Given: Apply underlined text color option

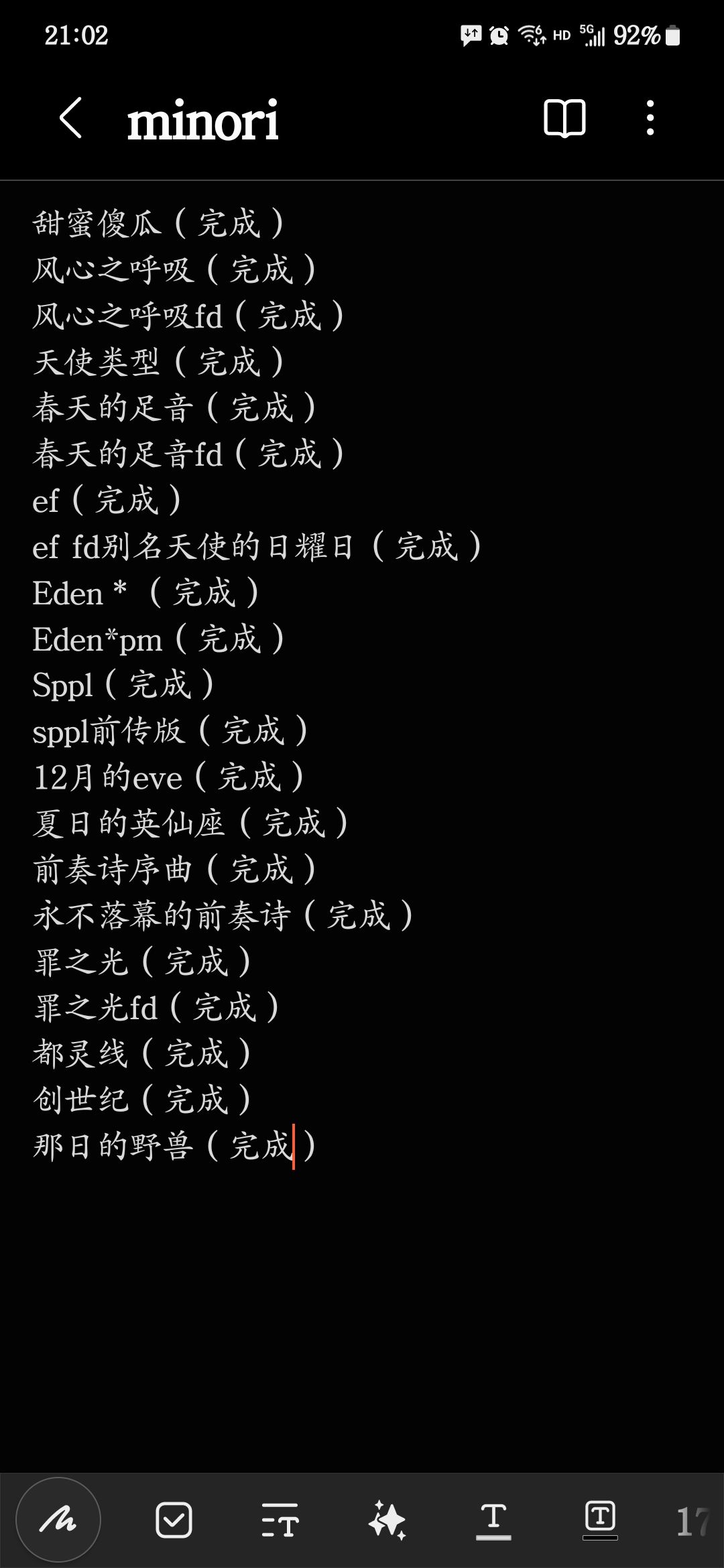Looking at the screenshot, I should 493,1520.
